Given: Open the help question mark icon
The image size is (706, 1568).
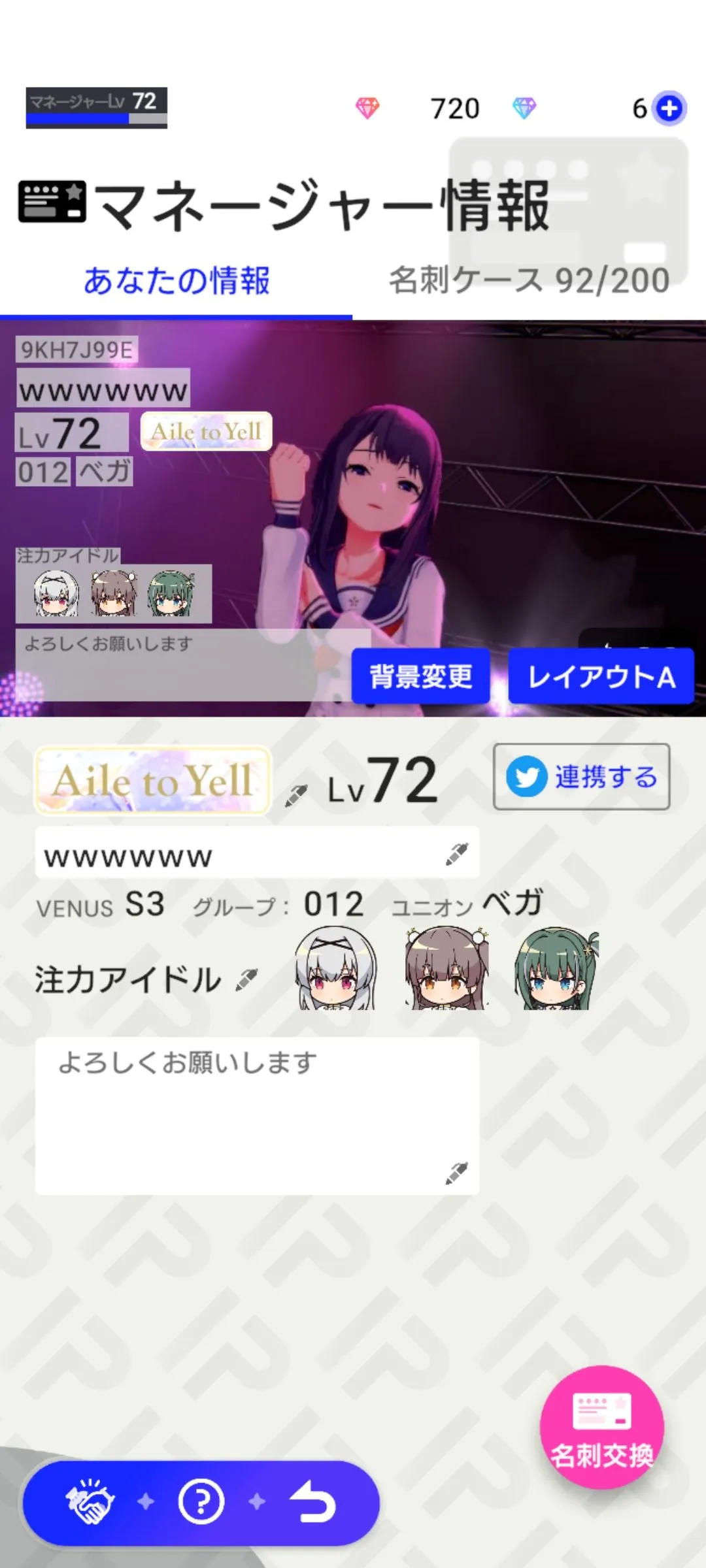Looking at the screenshot, I should [201, 1502].
